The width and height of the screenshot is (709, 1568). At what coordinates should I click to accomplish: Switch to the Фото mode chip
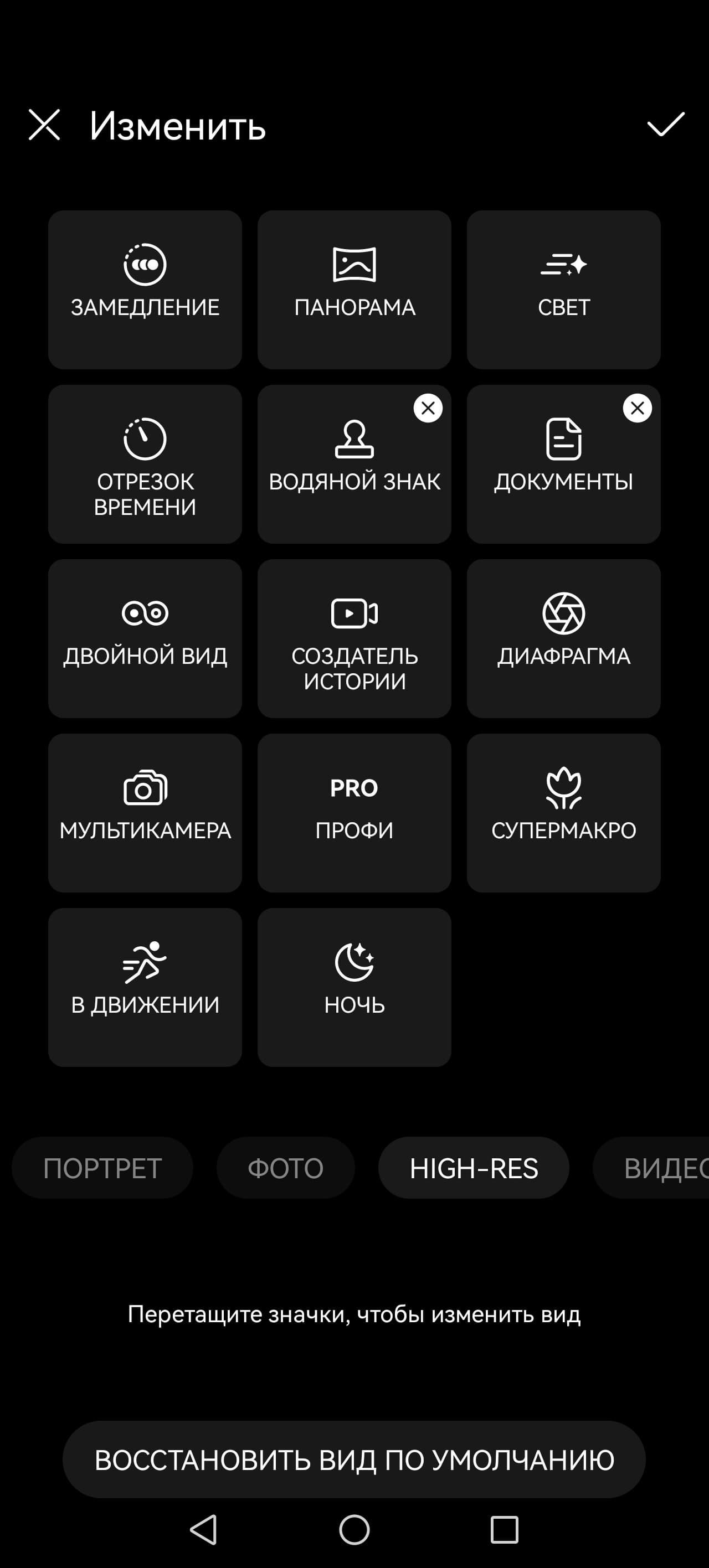click(x=285, y=1168)
